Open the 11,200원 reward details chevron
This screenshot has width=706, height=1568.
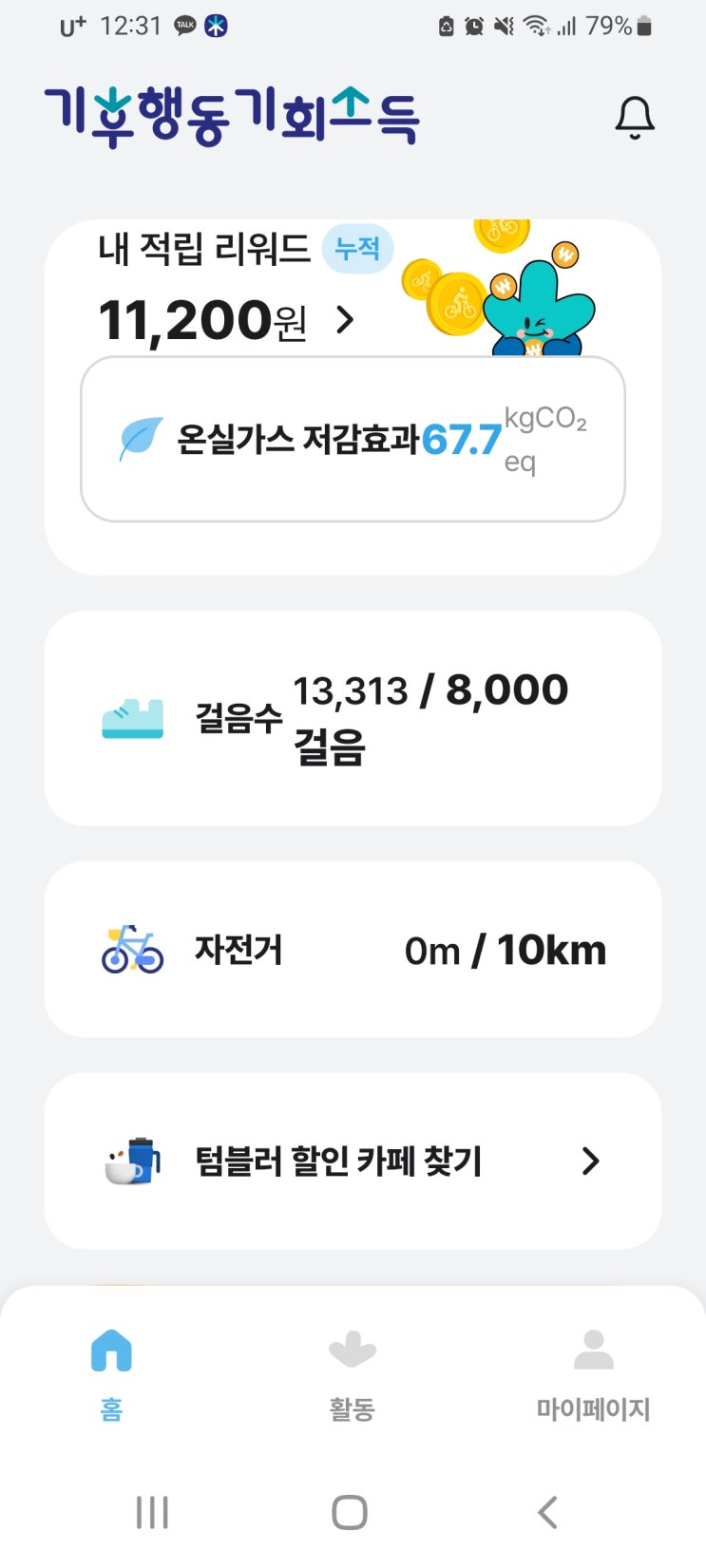345,320
